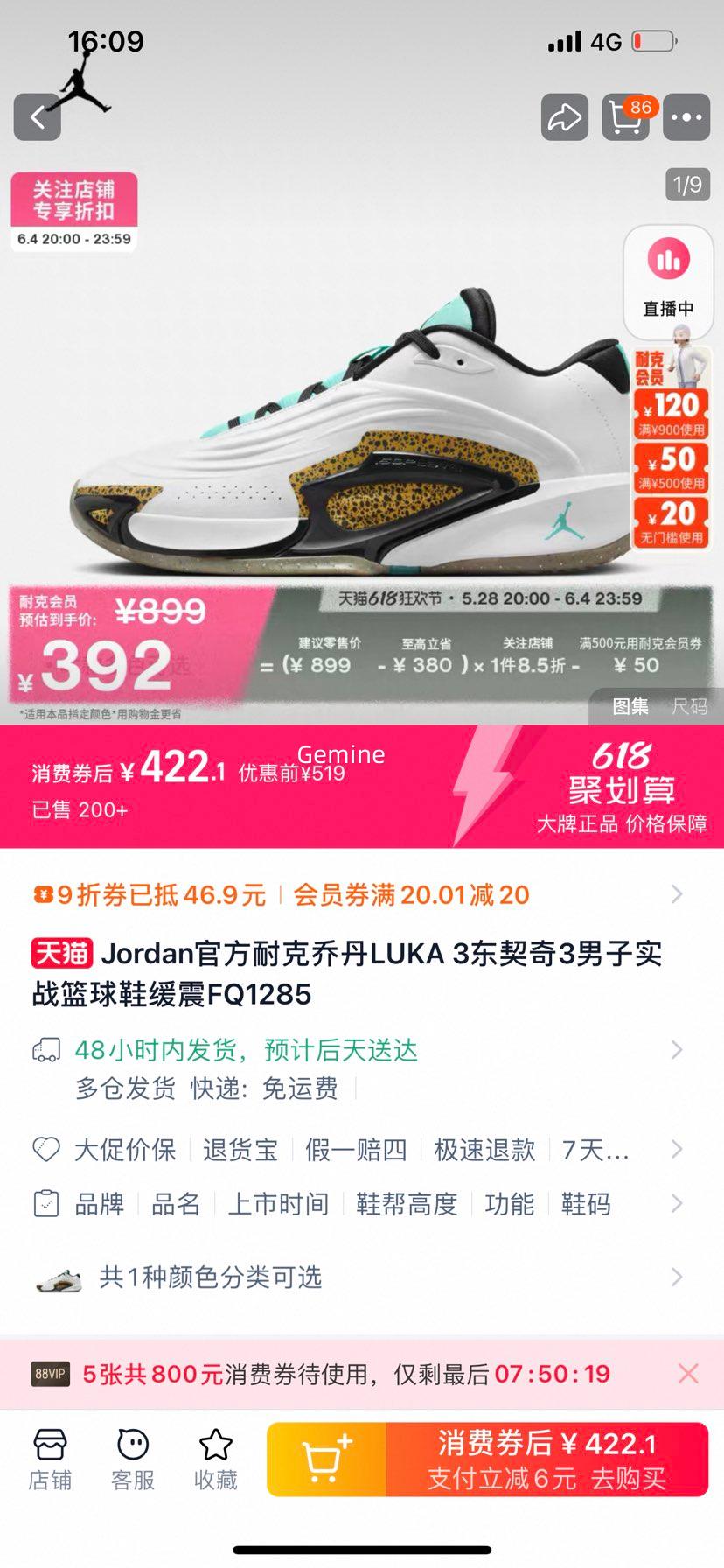Go back using the arrow
Image resolution: width=724 pixels, height=1568 pixels.
[37, 117]
